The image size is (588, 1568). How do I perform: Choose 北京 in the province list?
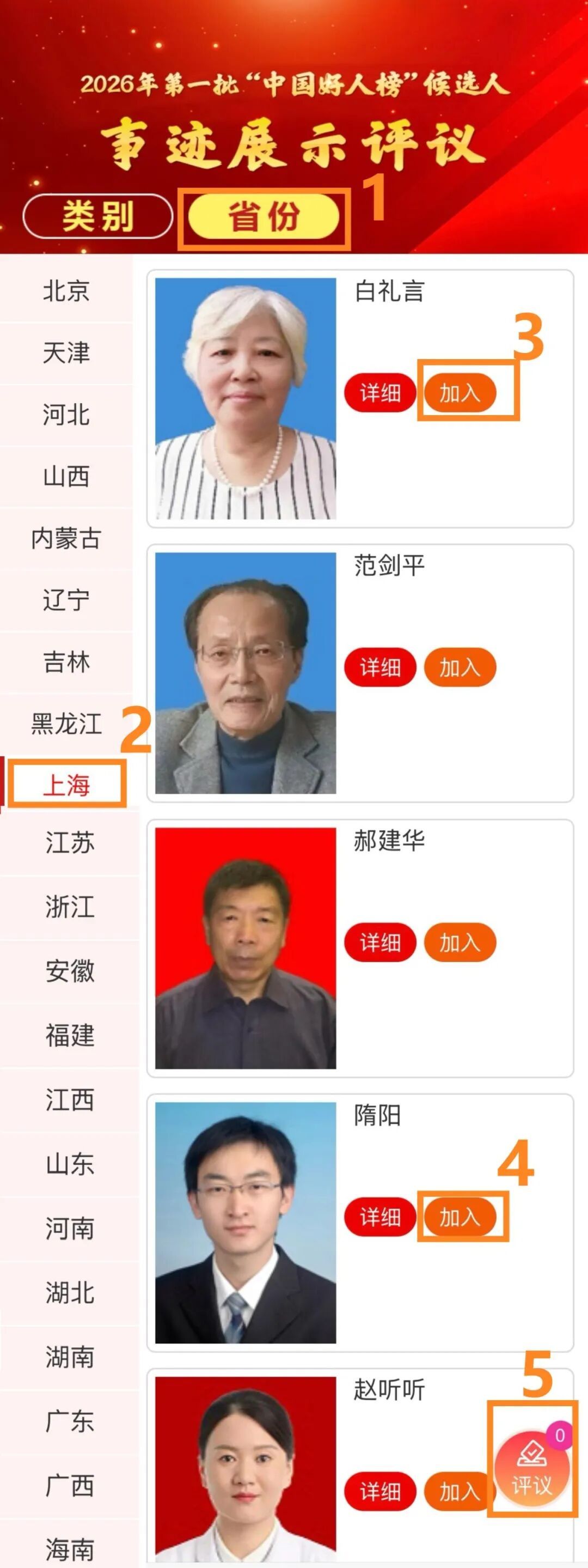(66, 290)
